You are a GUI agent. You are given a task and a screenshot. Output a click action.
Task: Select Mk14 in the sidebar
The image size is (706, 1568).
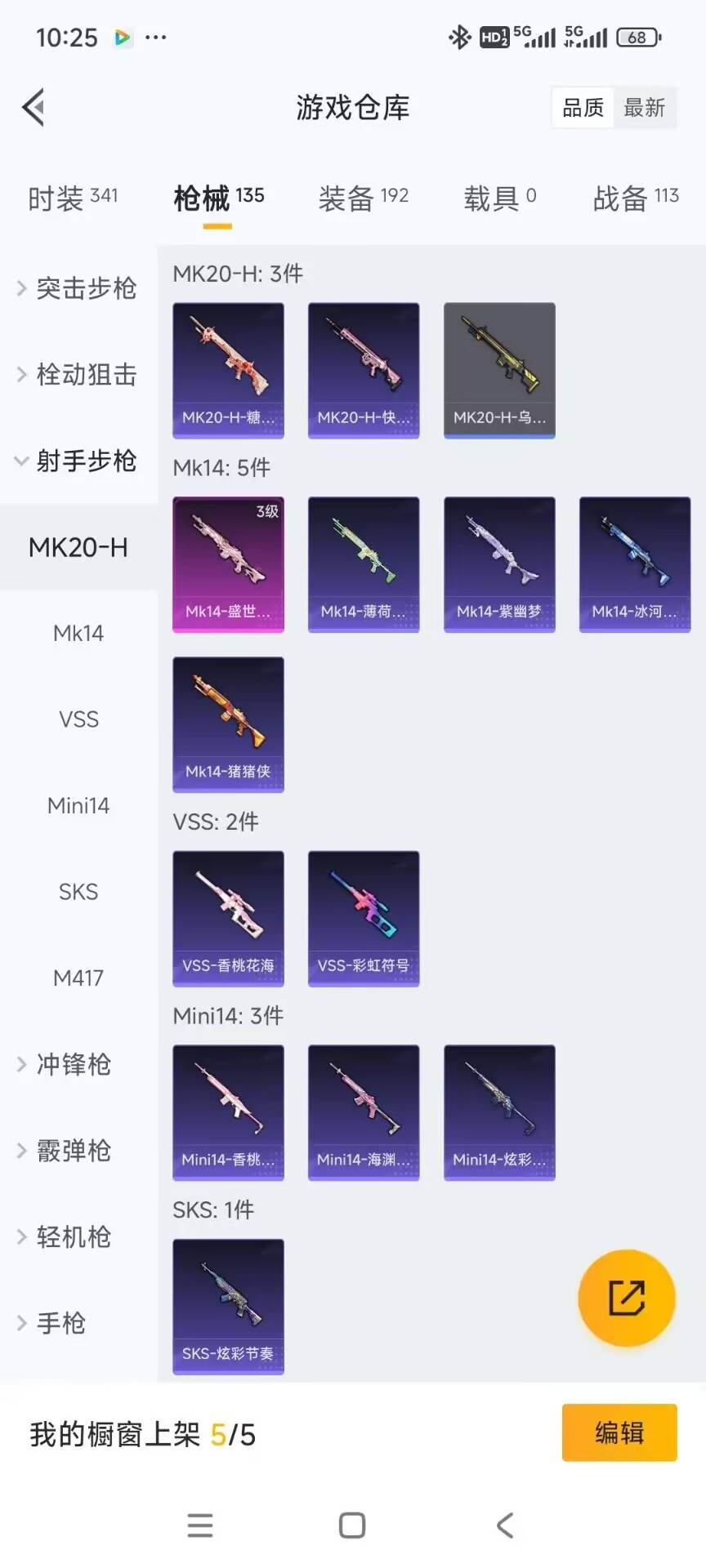point(78,633)
